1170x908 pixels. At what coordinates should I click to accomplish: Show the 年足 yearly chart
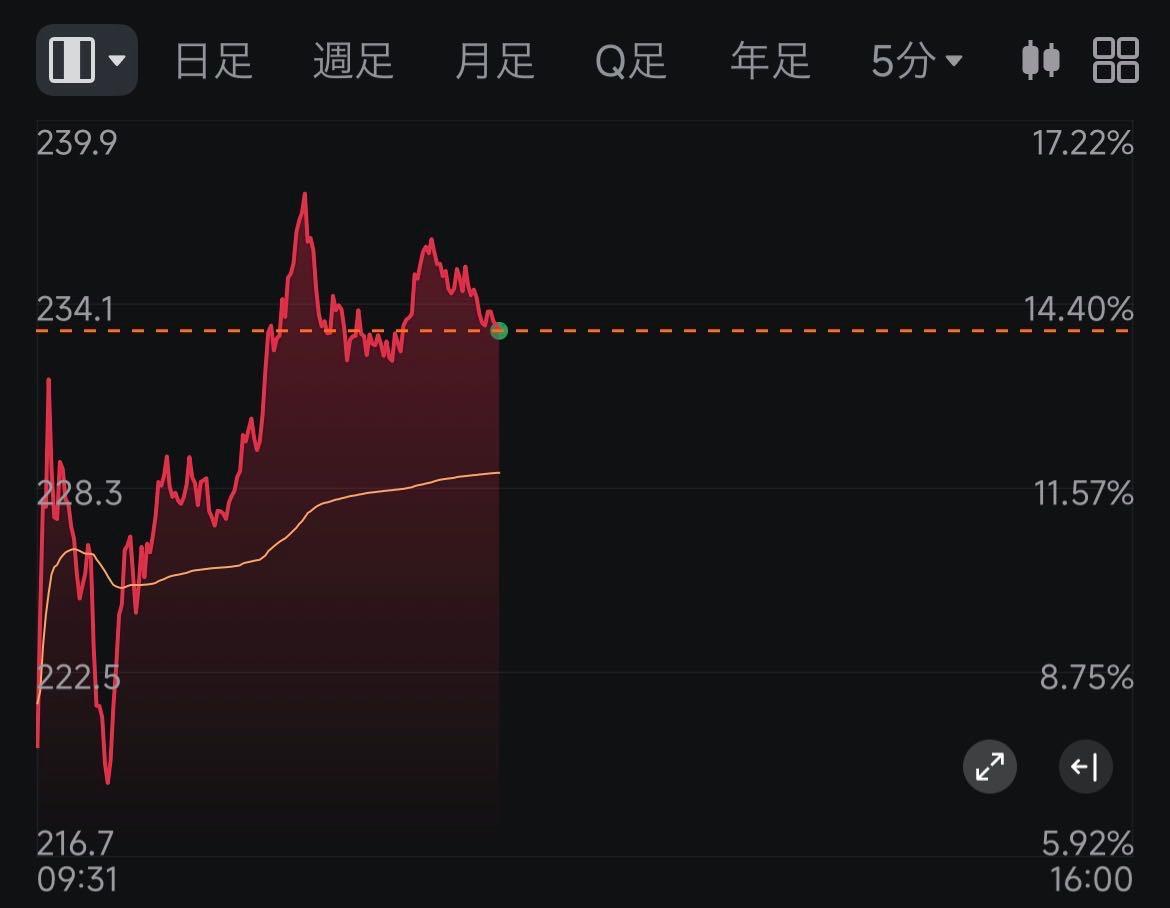769,61
